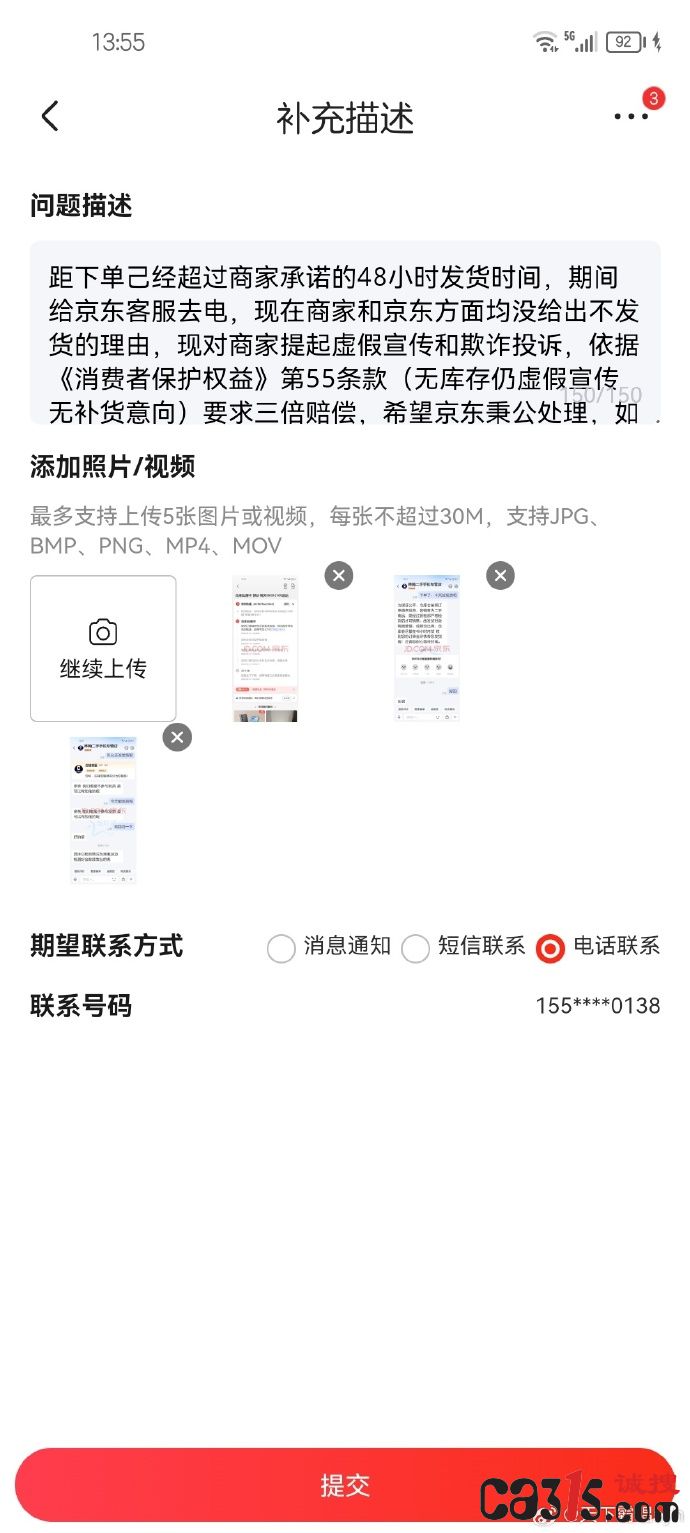Tap 继续上传 to add photo
The width and height of the screenshot is (690, 1533).
click(103, 648)
